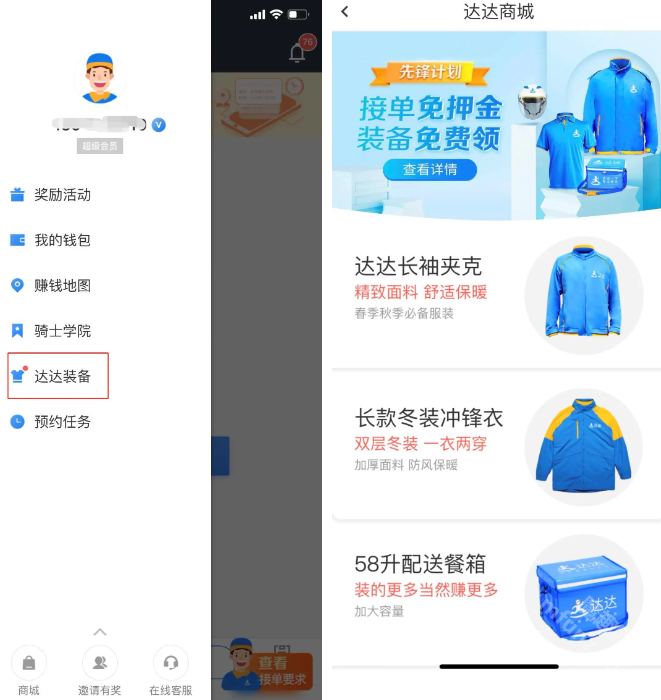
Task: Tap 查看详情 on the banner
Action: pyautogui.click(x=430, y=170)
